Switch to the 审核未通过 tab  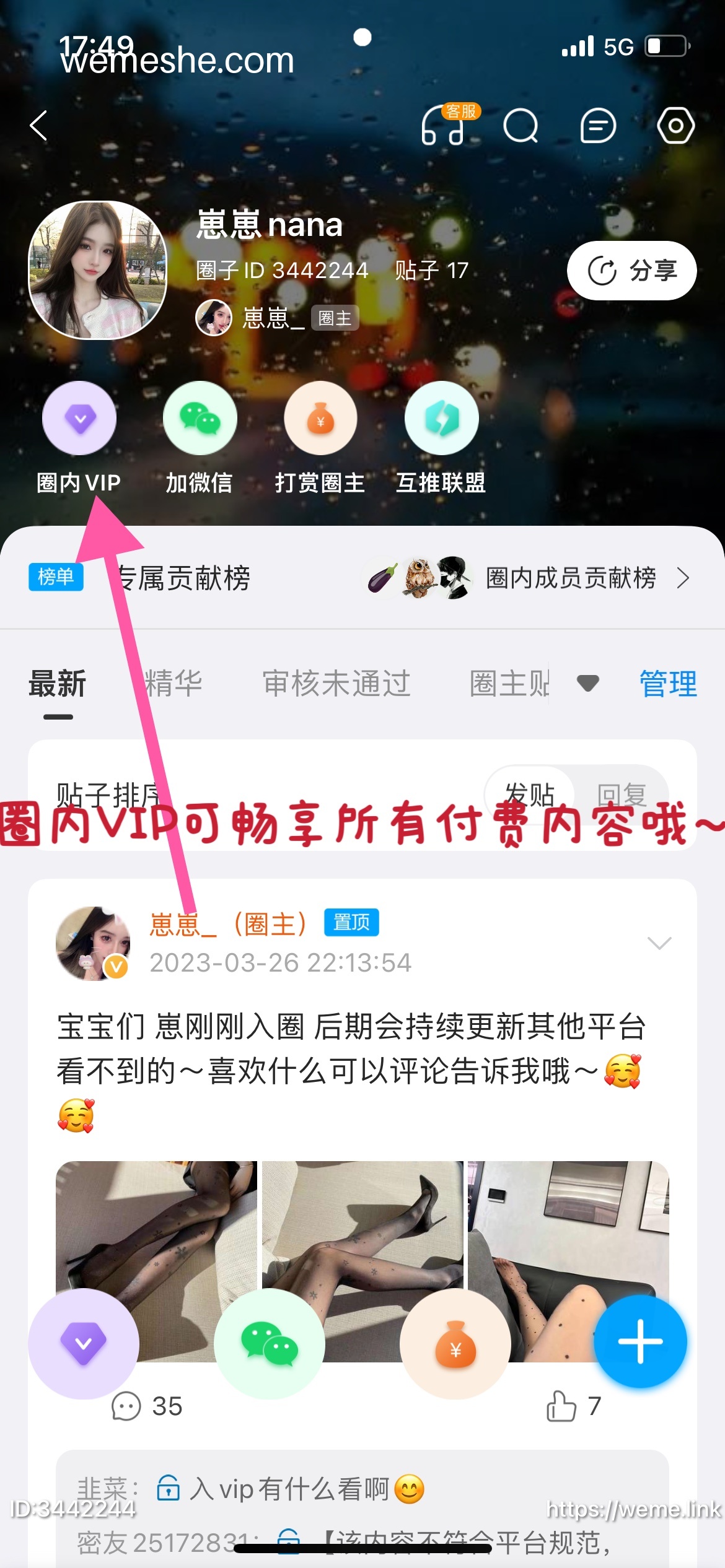point(336,684)
